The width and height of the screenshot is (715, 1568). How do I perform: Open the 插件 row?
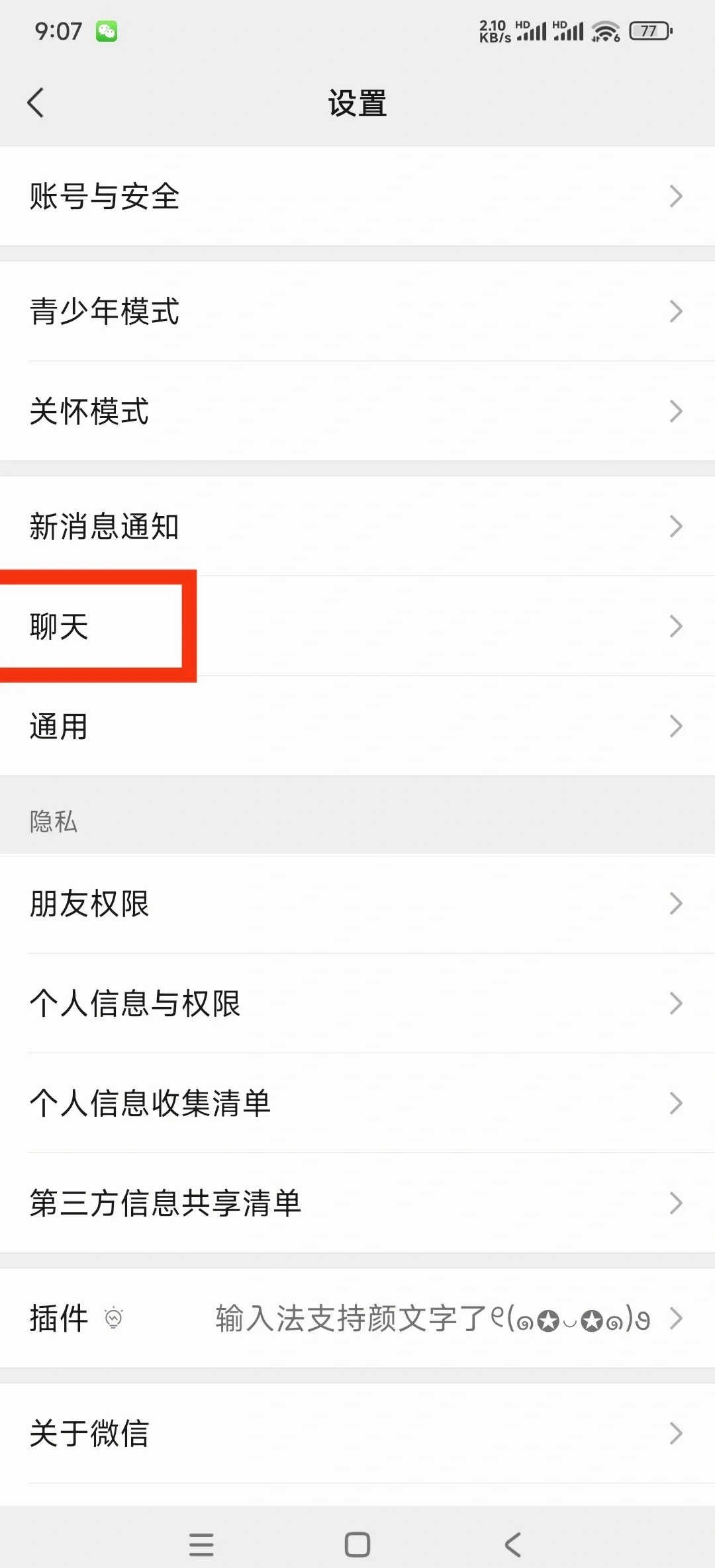pyautogui.click(x=358, y=1318)
